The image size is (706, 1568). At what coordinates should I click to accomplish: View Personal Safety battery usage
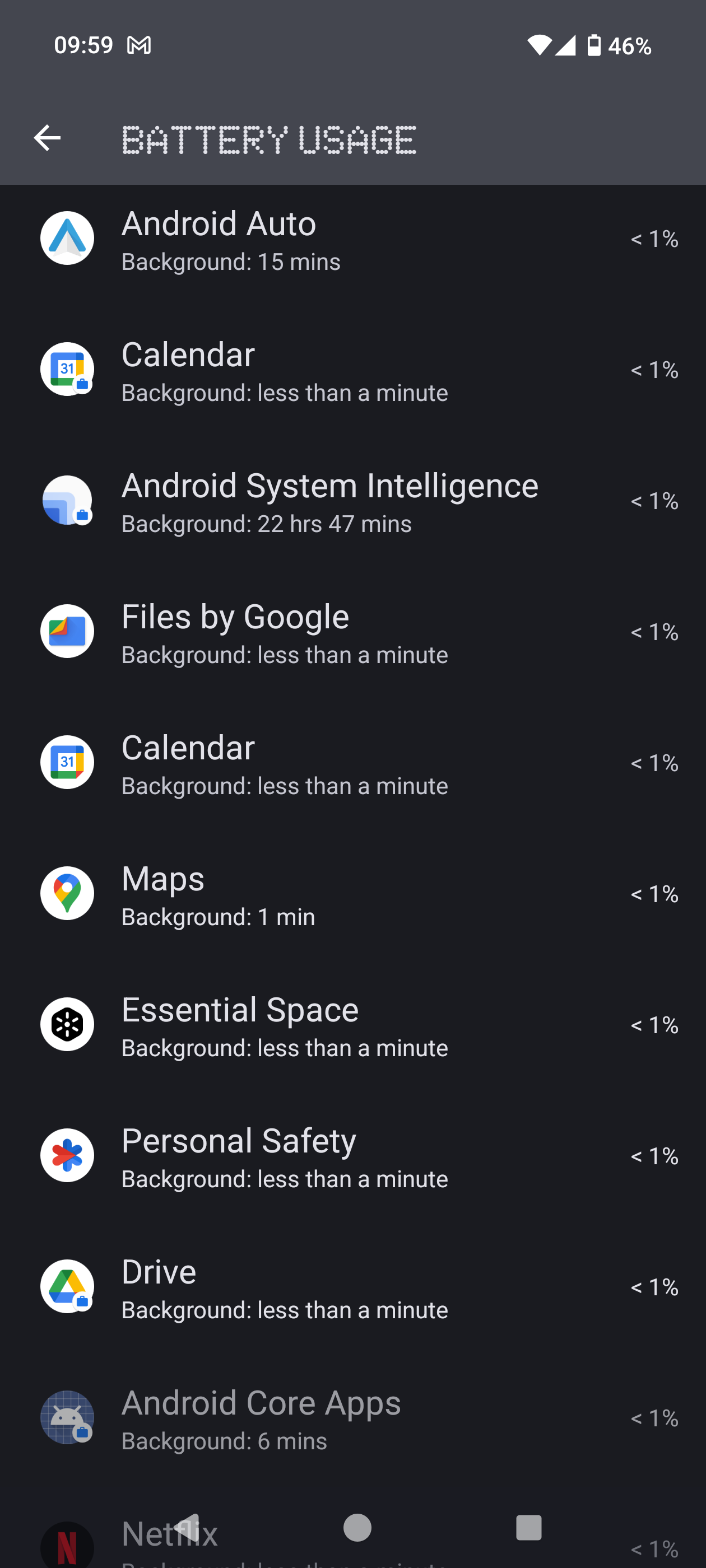pos(352,1155)
